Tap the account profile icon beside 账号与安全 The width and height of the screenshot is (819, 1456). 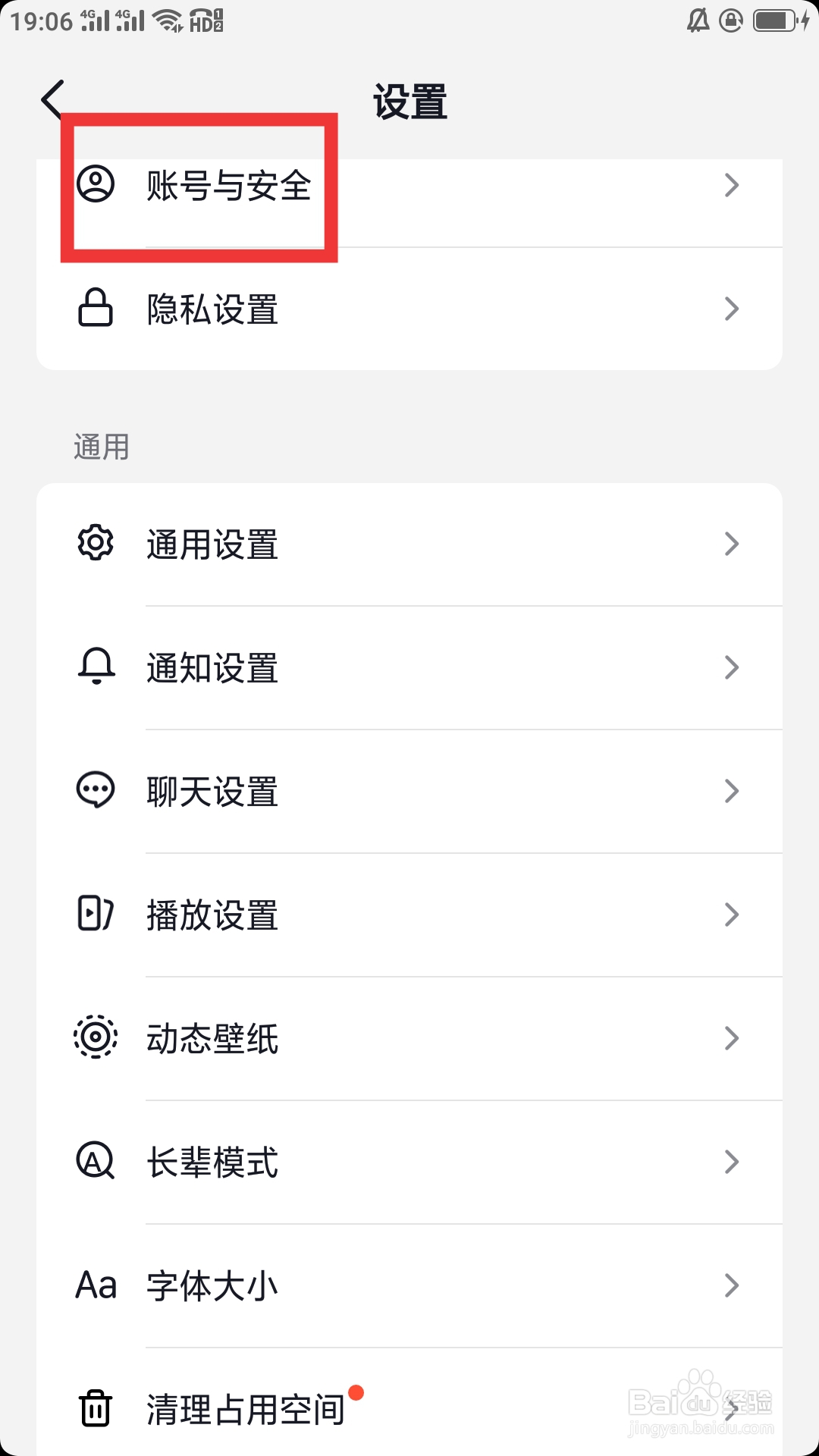click(x=96, y=184)
